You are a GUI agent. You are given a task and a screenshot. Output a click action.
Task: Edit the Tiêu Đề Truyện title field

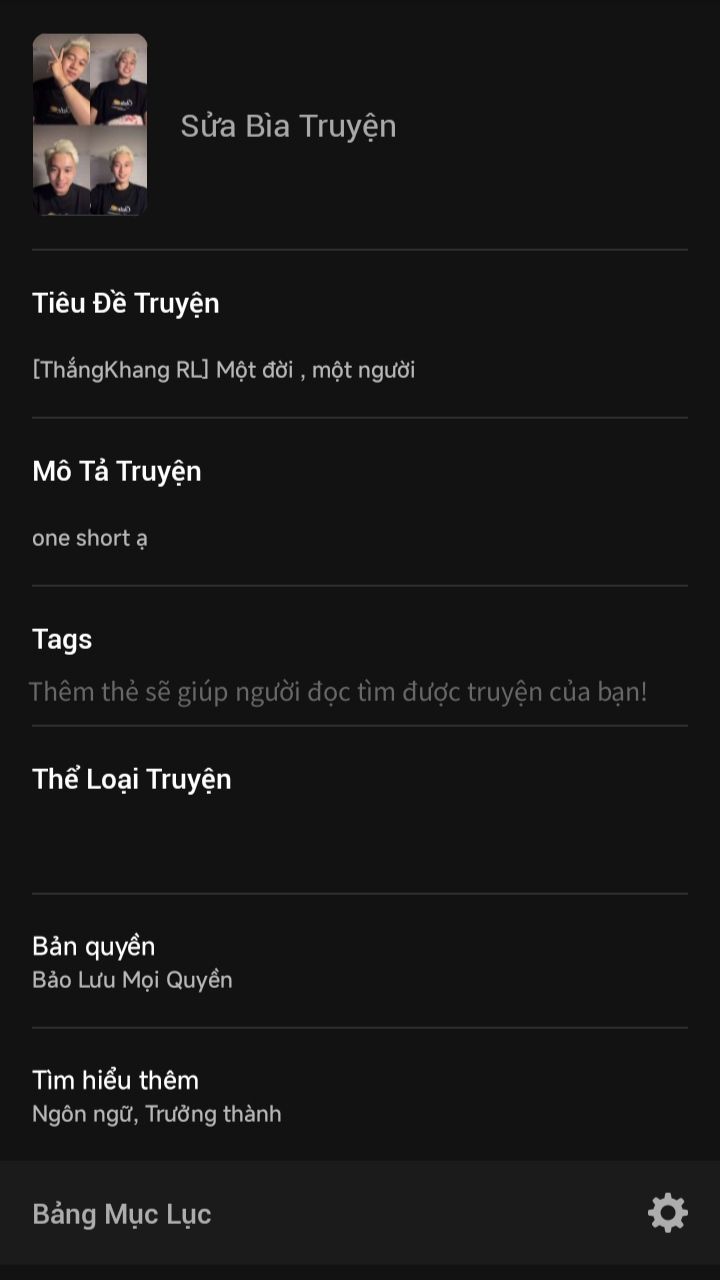223,370
